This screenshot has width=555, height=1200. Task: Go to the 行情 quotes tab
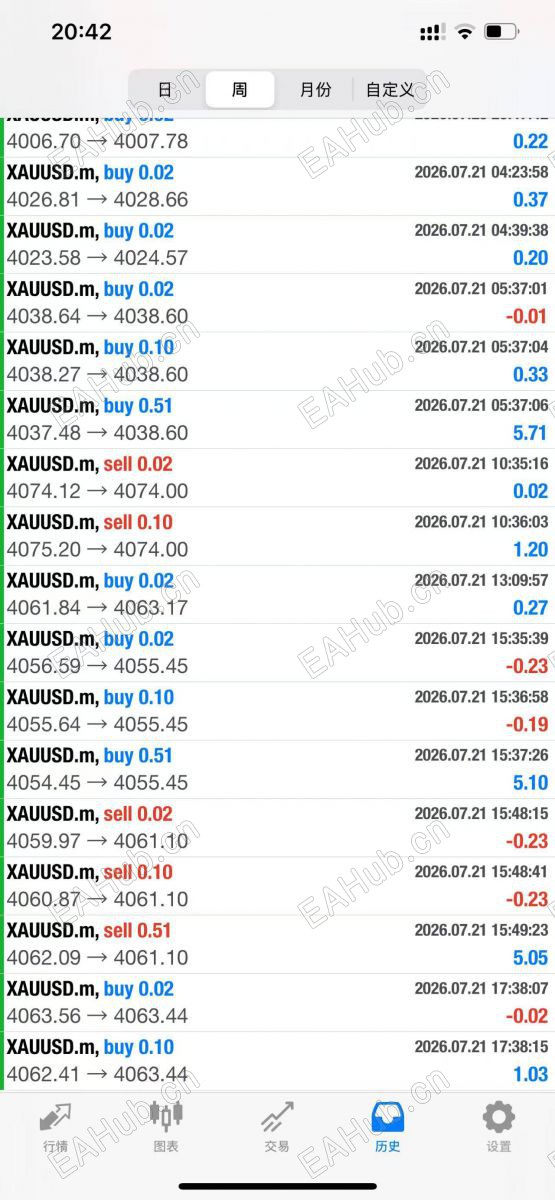[56, 1127]
